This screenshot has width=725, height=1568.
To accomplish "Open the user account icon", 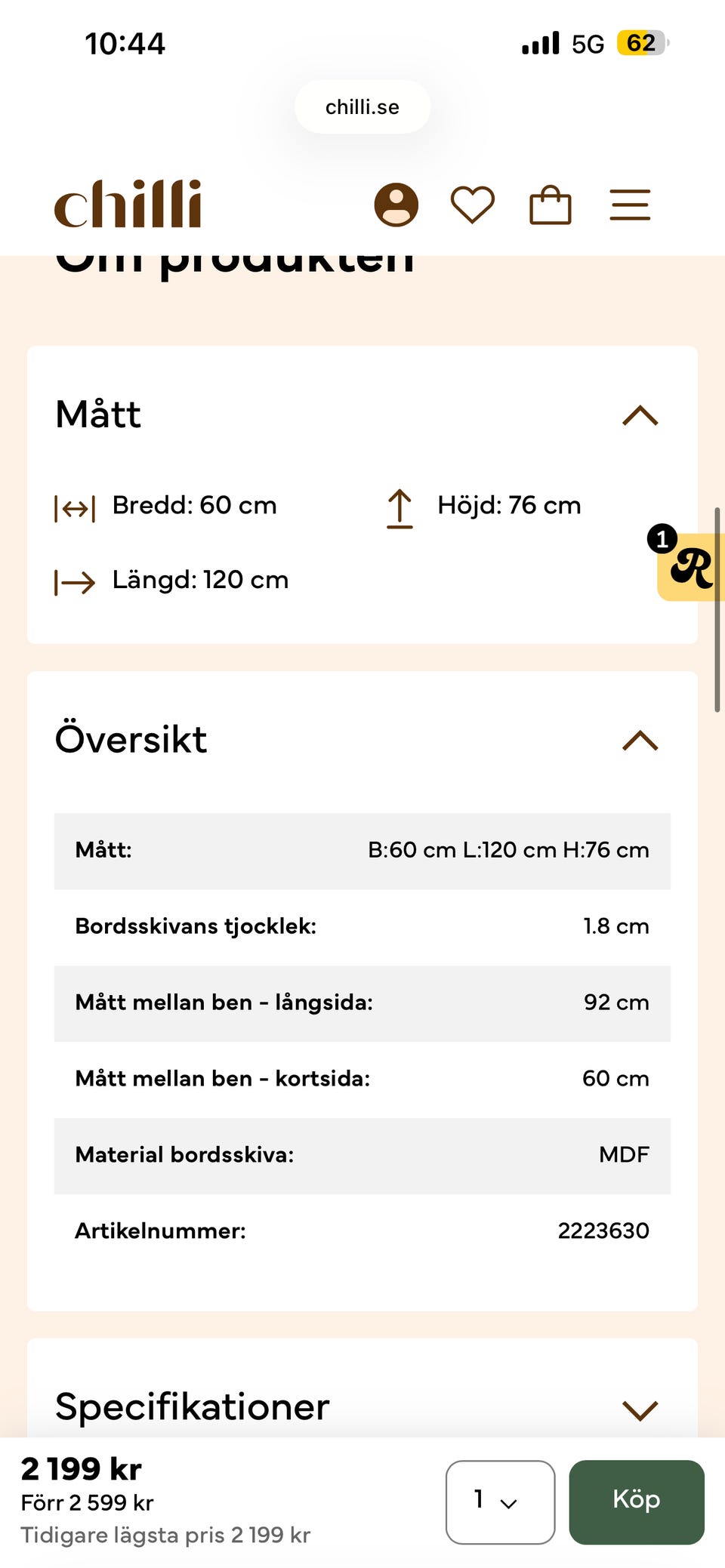I will [396, 205].
